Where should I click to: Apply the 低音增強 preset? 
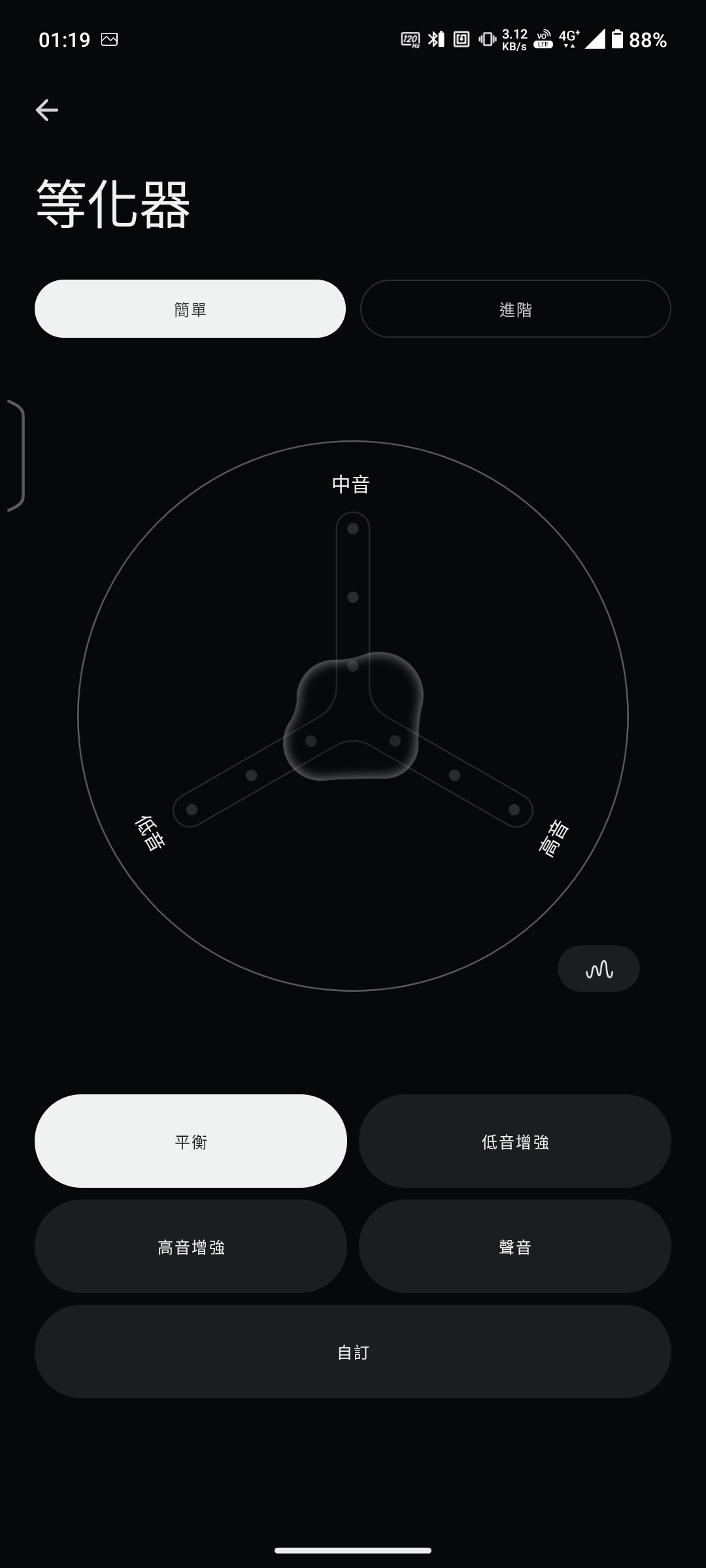(x=515, y=1141)
